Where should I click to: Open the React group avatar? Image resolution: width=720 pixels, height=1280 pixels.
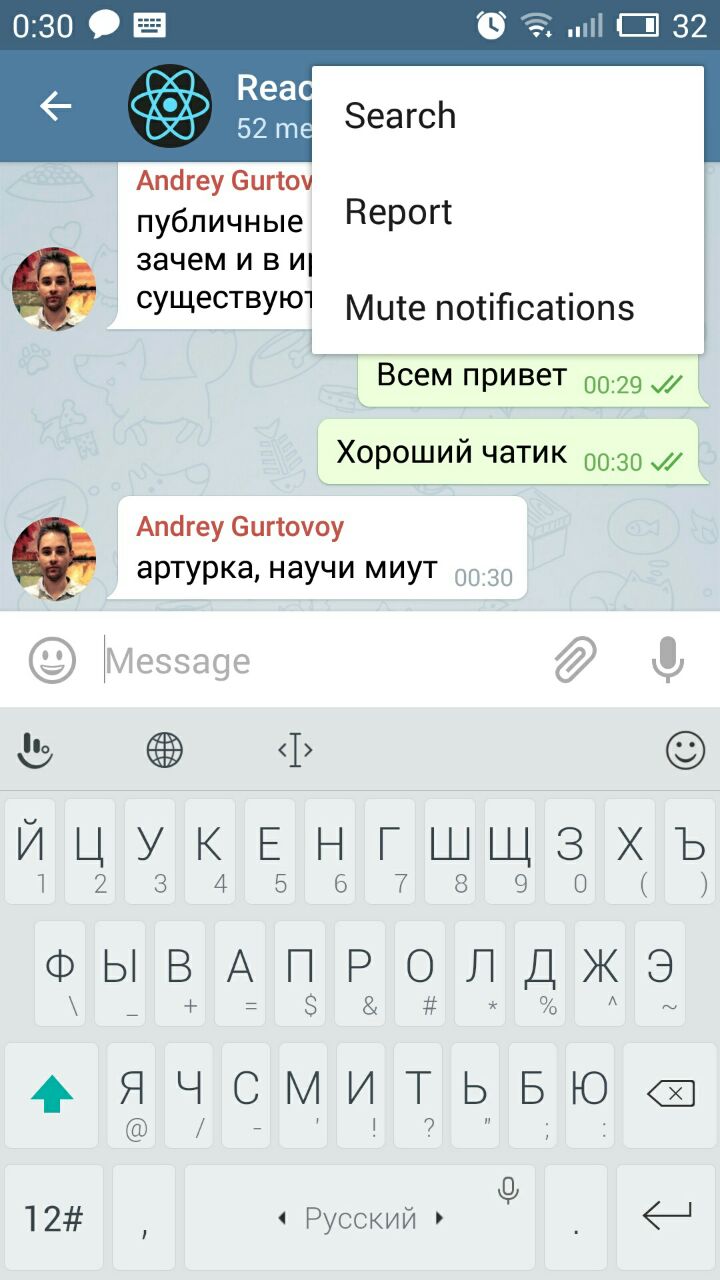170,106
